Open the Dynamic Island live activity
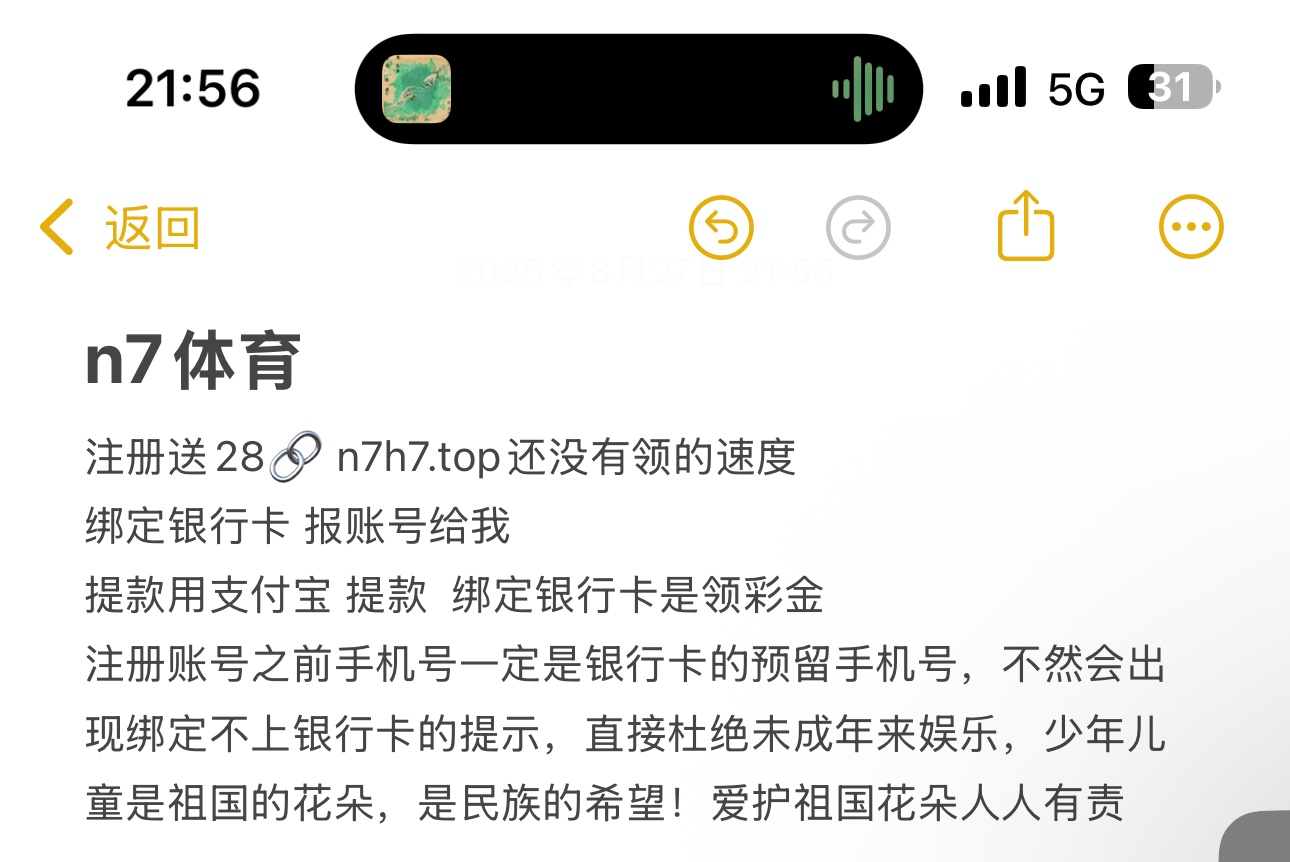The image size is (1290, 862). (638, 89)
